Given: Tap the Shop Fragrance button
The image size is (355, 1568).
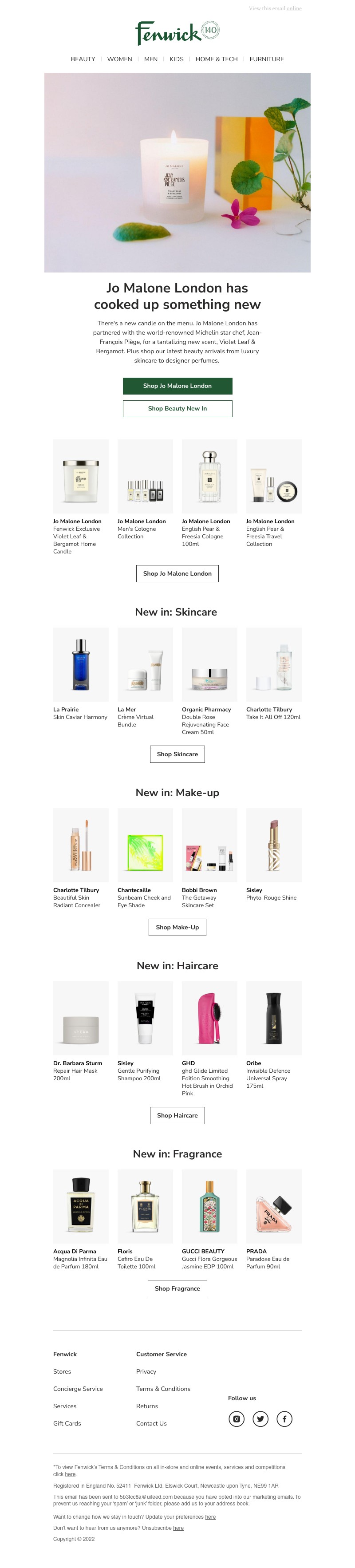Looking at the screenshot, I should (177, 1288).
